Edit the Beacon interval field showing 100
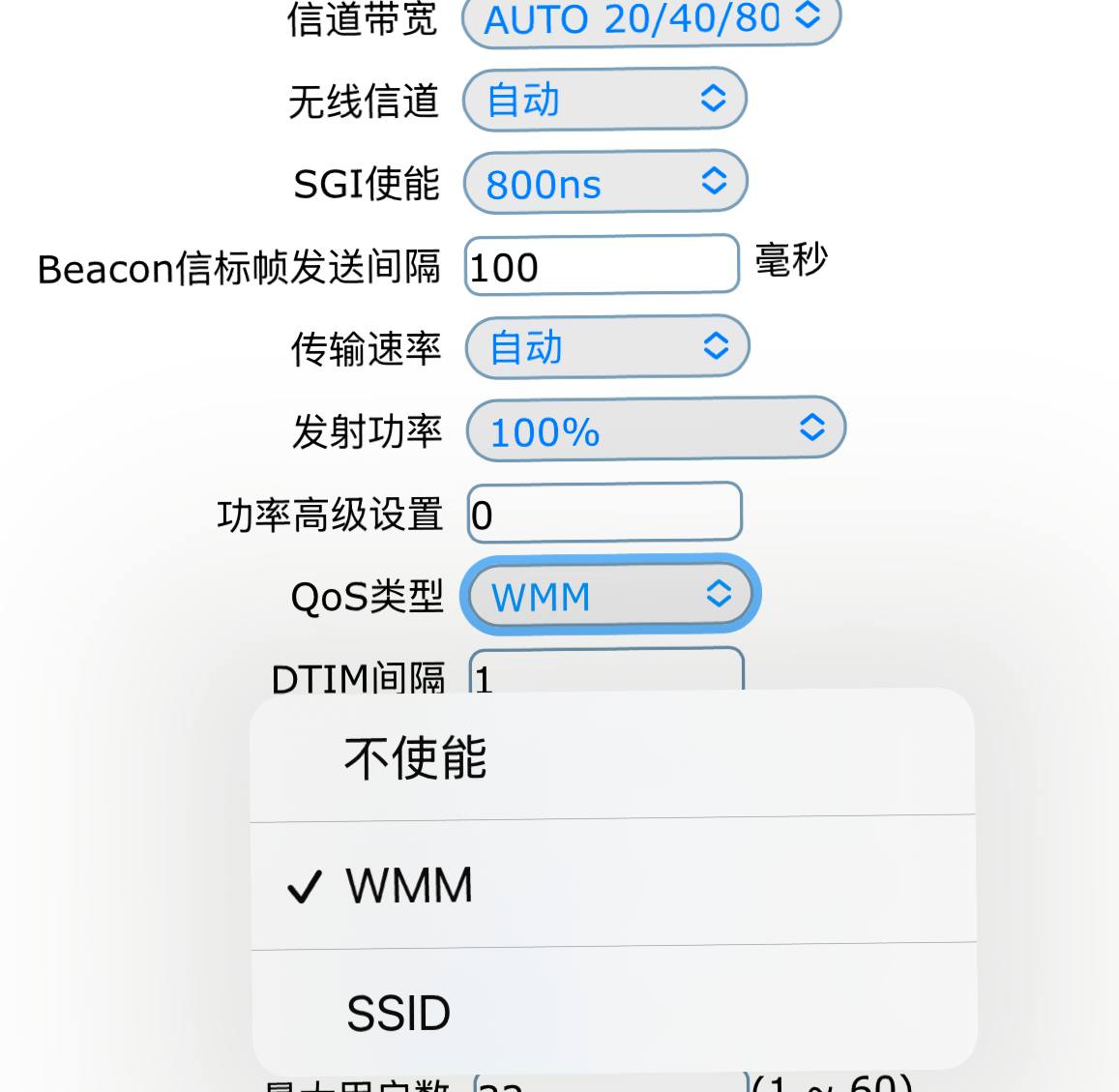This screenshot has width=1119, height=1092. (602, 265)
